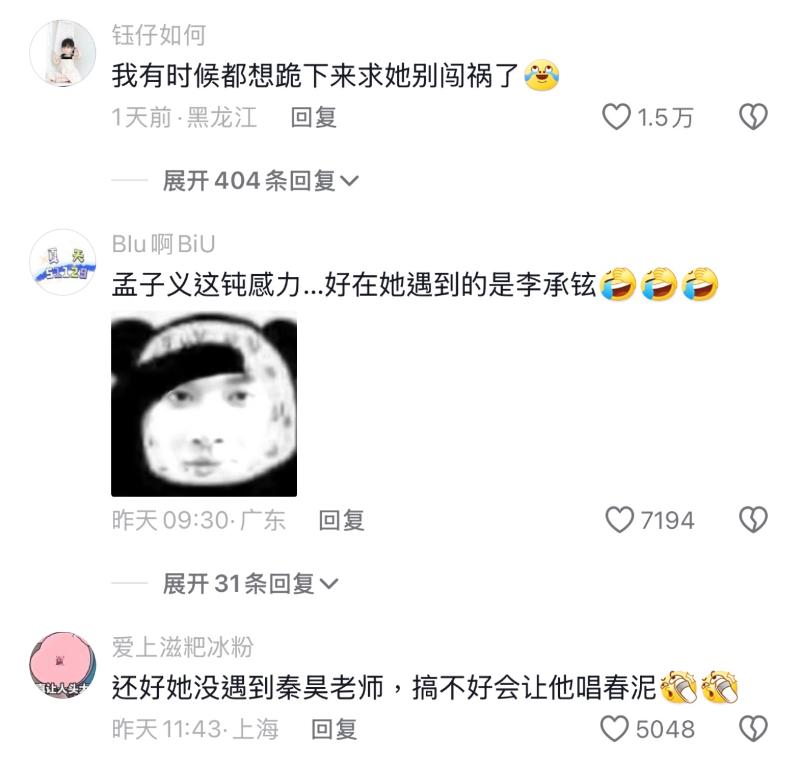The height and width of the screenshot is (767, 800).
Task: Reply to 爱上滋粑冰粉's comment
Action: coord(333,729)
